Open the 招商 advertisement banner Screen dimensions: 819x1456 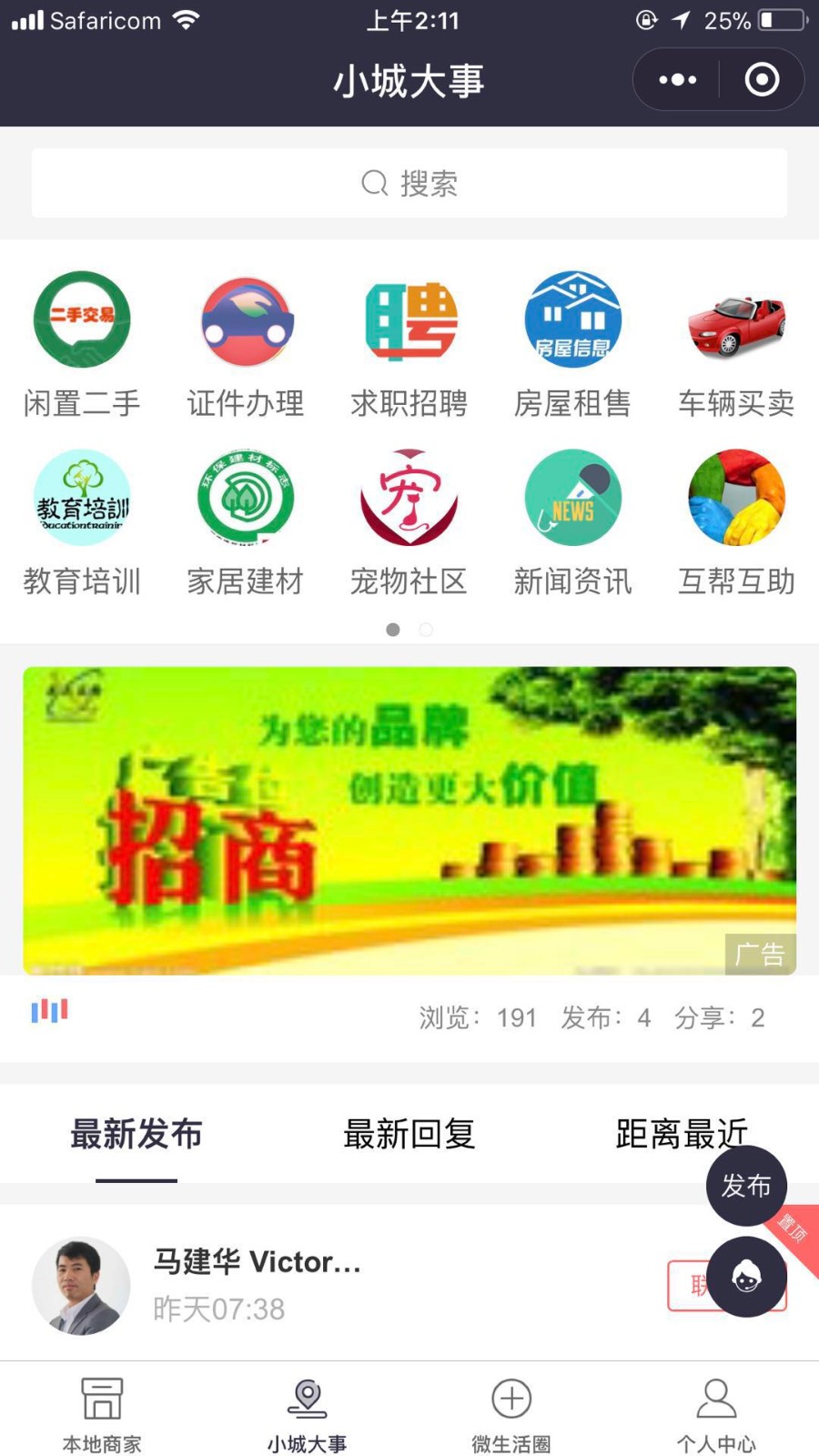tap(409, 821)
